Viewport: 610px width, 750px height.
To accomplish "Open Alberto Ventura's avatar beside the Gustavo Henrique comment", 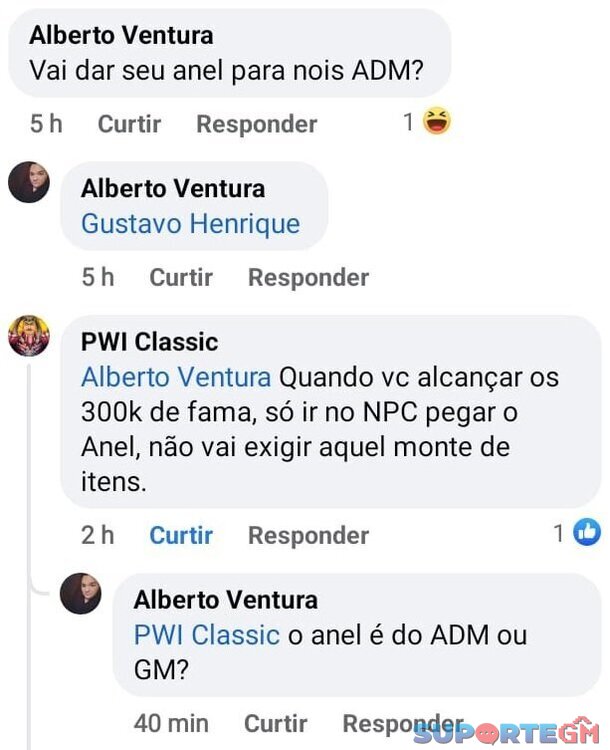I will pos(29,183).
